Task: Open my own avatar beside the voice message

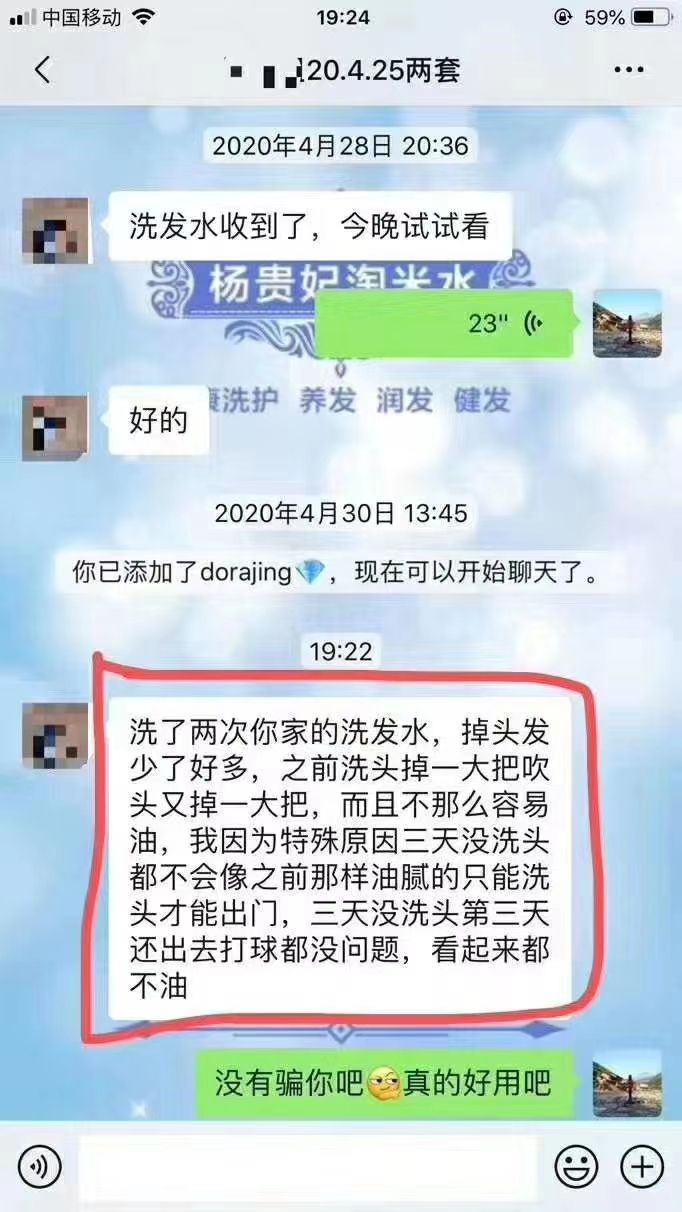Action: coord(627,324)
